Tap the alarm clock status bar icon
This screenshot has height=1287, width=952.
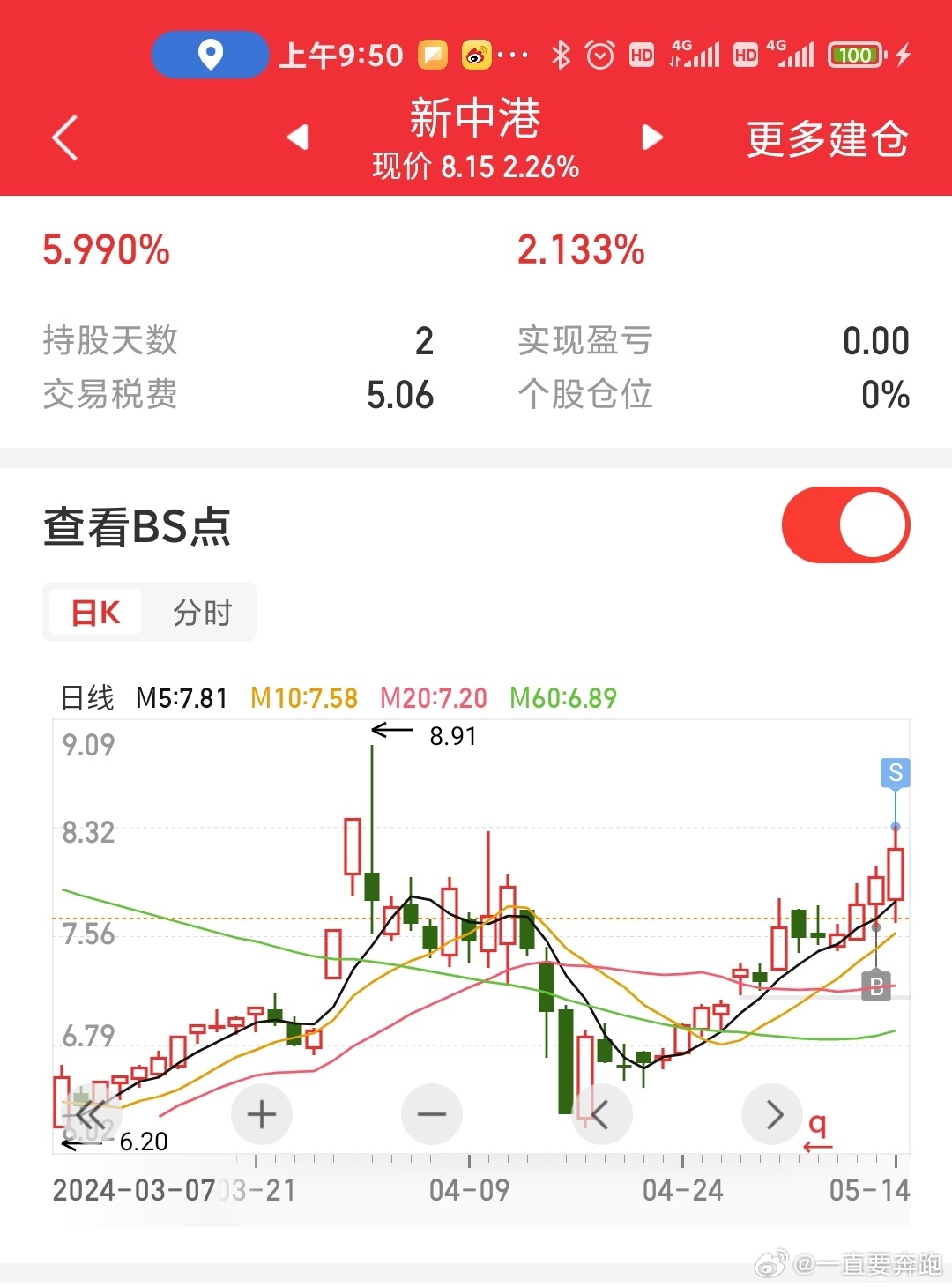click(x=601, y=55)
